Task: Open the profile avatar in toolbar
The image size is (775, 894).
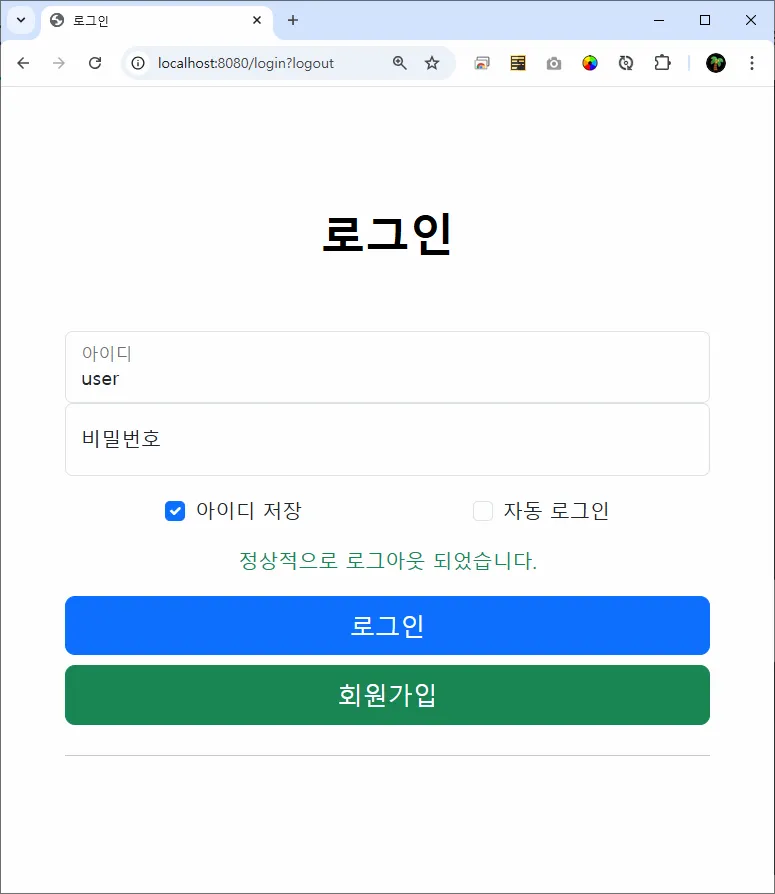Action: (716, 63)
